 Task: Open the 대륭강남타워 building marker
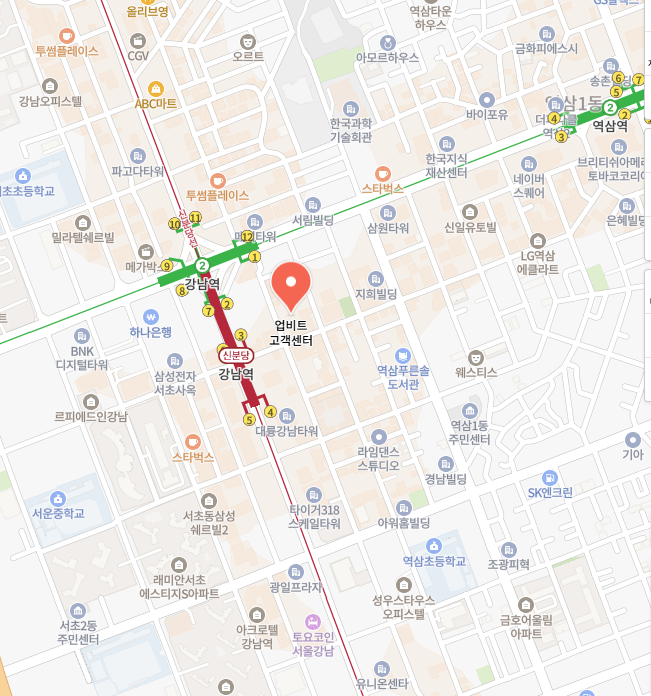click(287, 415)
